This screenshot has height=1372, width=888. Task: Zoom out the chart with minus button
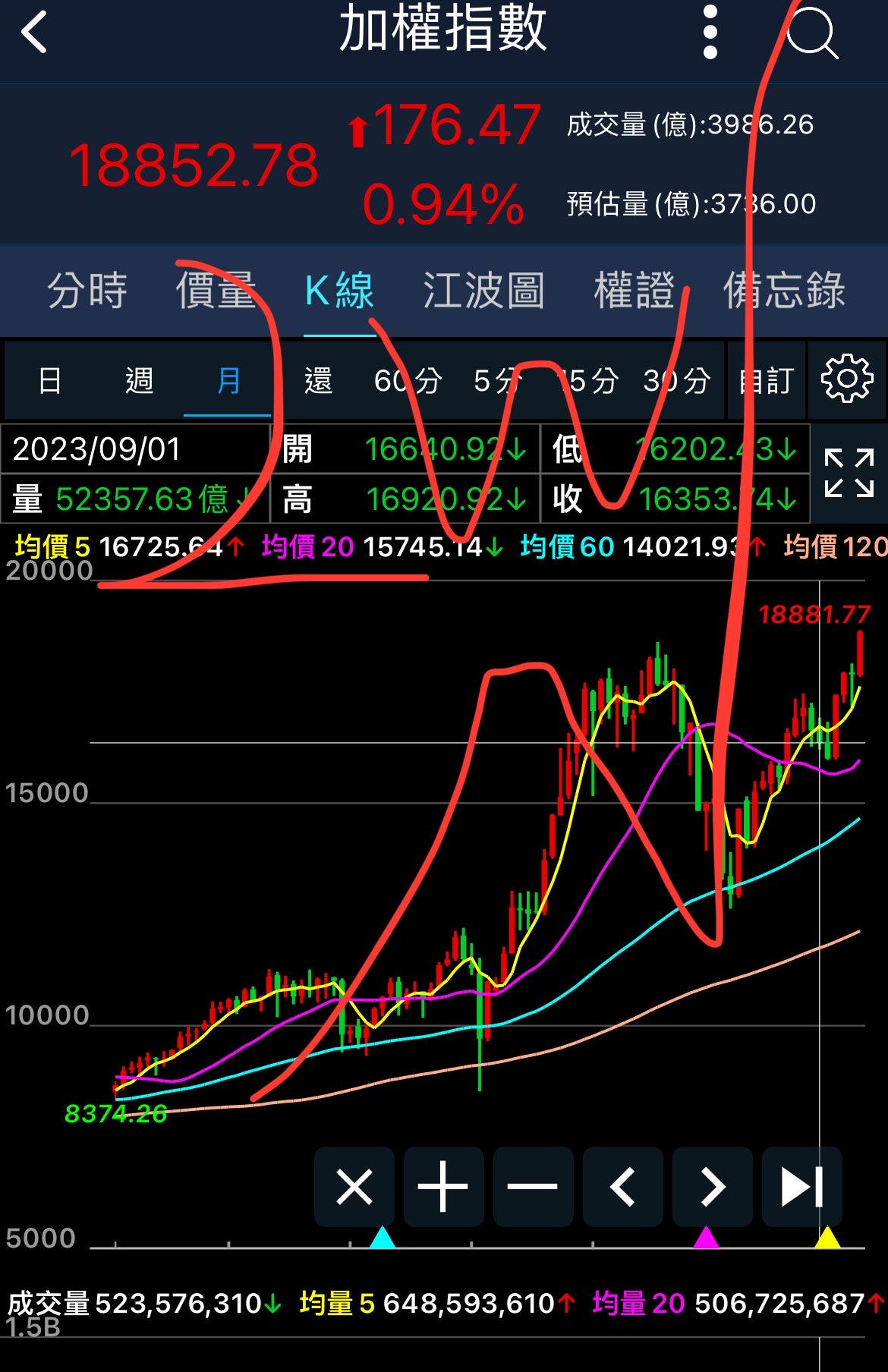(533, 1187)
